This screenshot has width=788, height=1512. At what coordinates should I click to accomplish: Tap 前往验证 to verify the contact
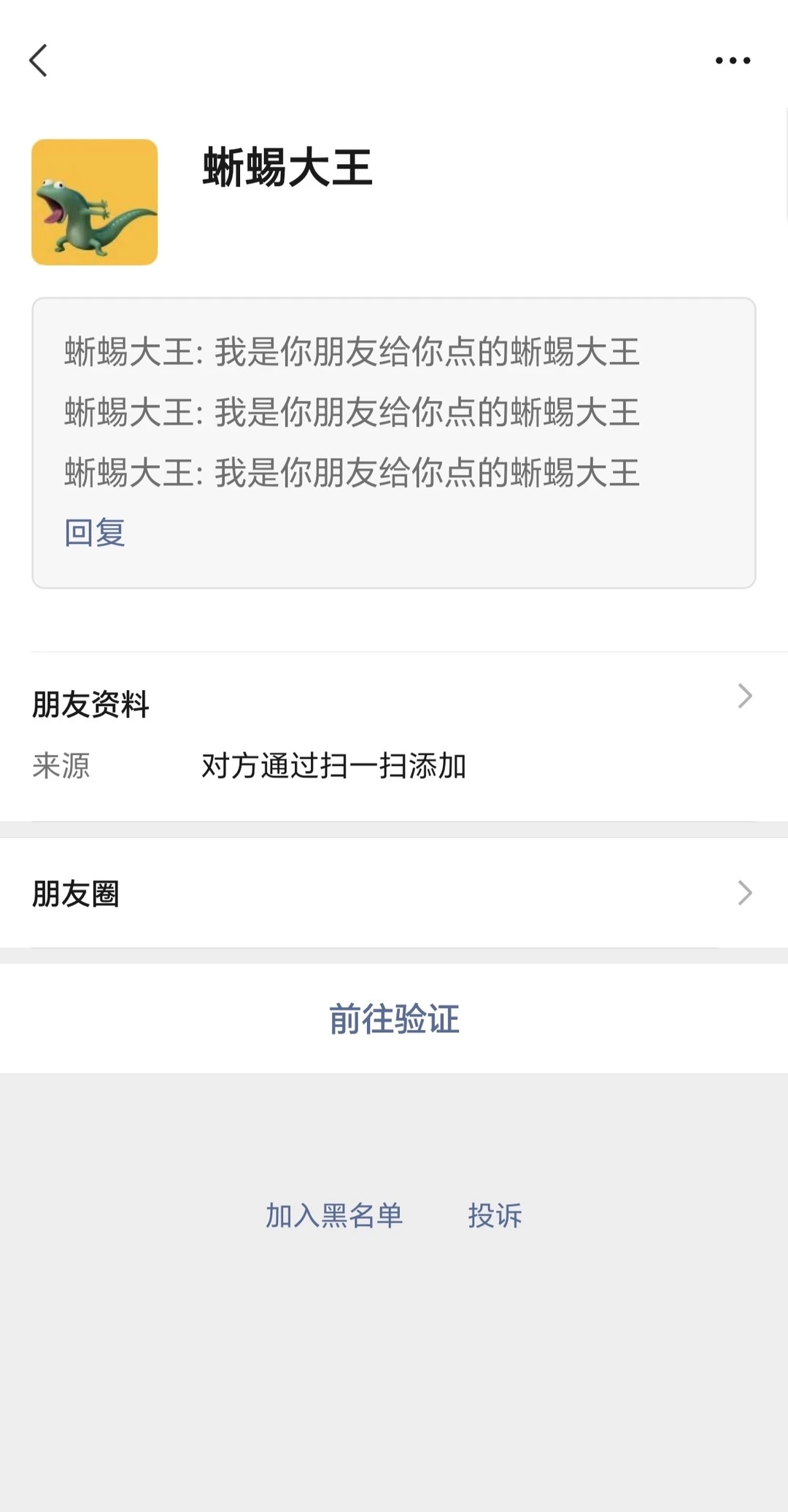[394, 1019]
